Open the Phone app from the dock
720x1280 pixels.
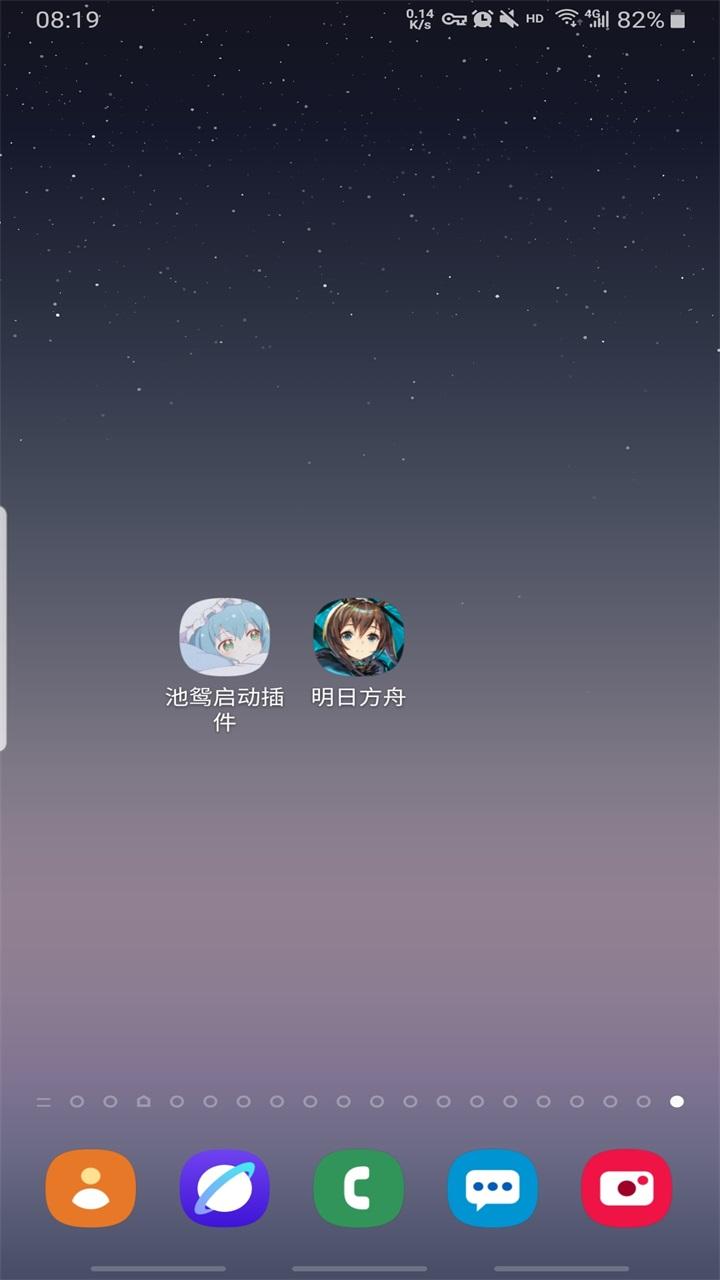click(358, 1188)
